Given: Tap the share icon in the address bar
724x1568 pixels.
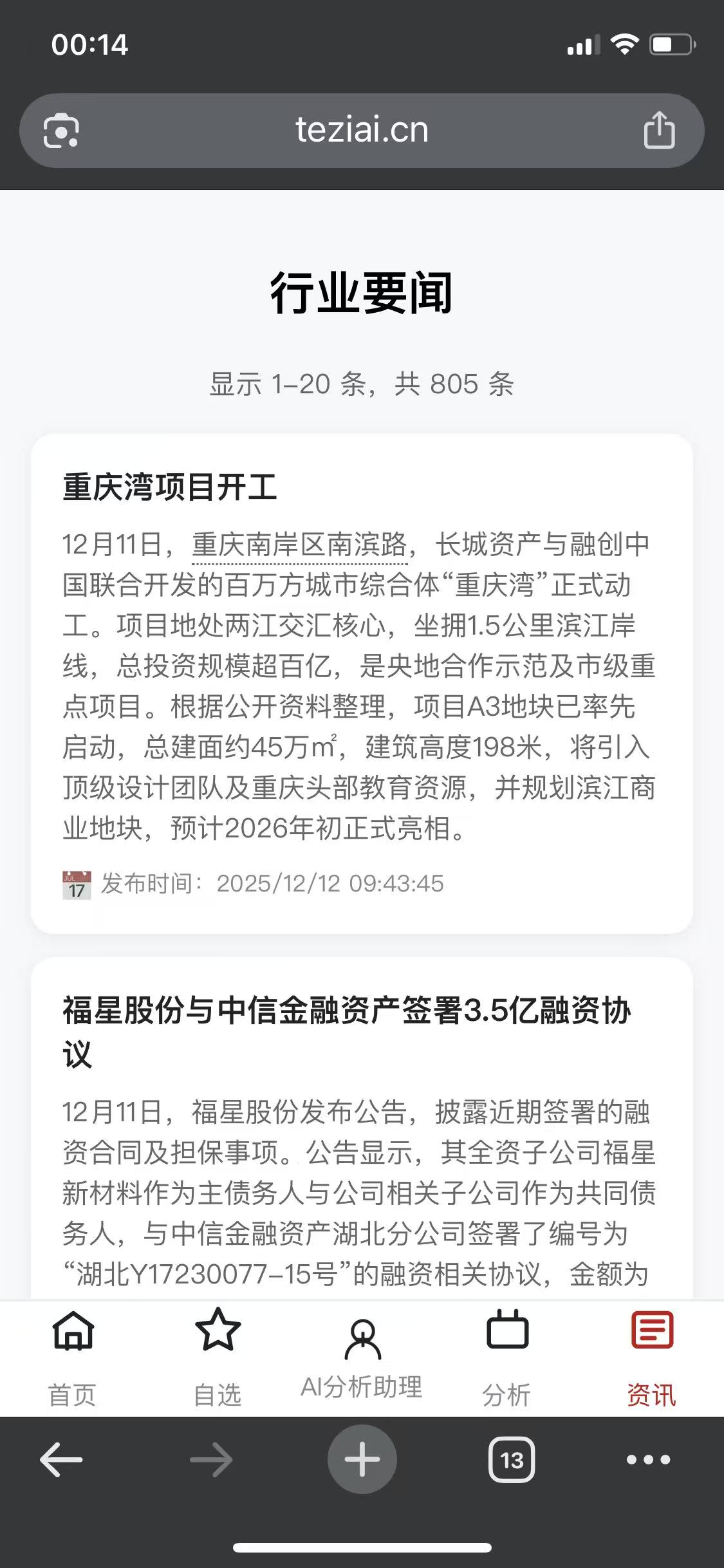Looking at the screenshot, I should click(659, 130).
